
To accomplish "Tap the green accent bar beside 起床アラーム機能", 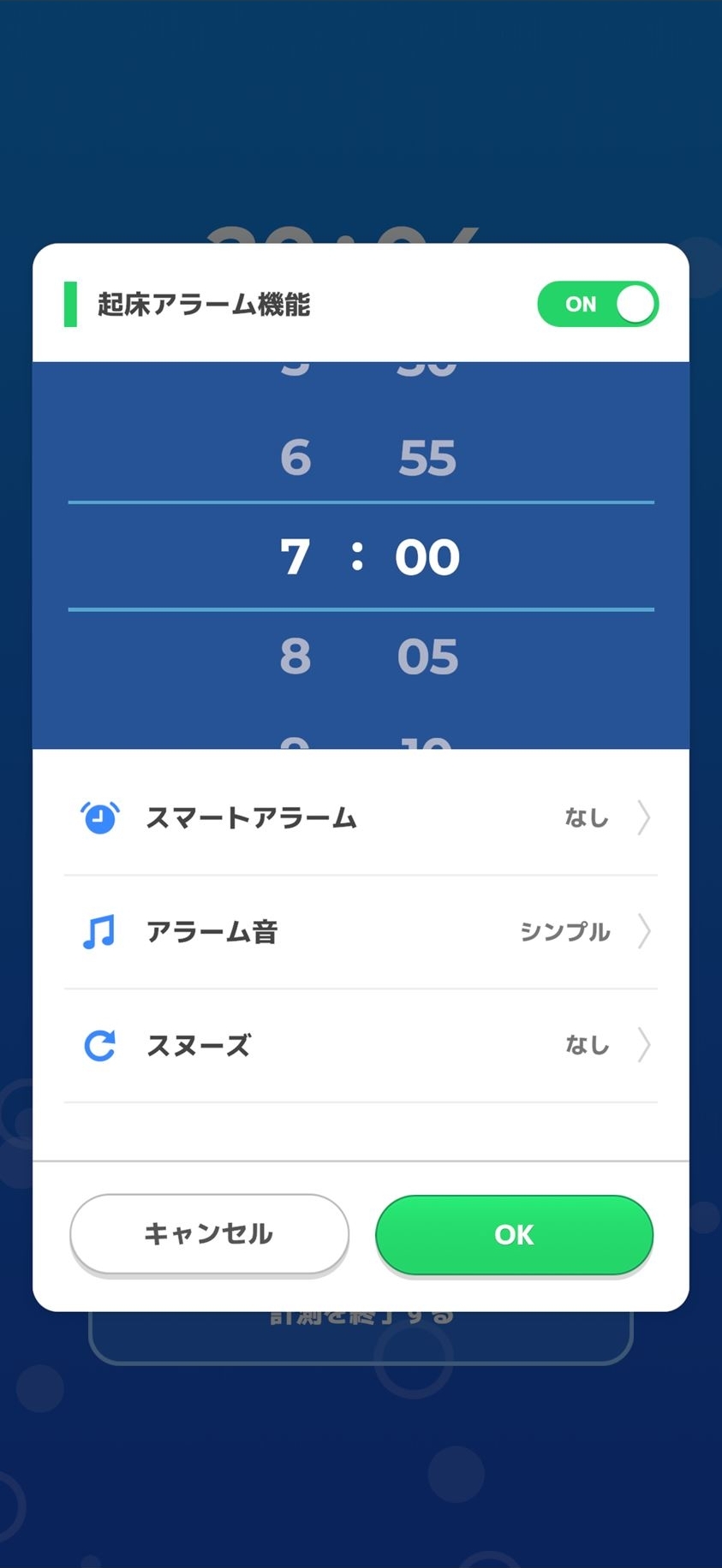I will (x=69, y=304).
